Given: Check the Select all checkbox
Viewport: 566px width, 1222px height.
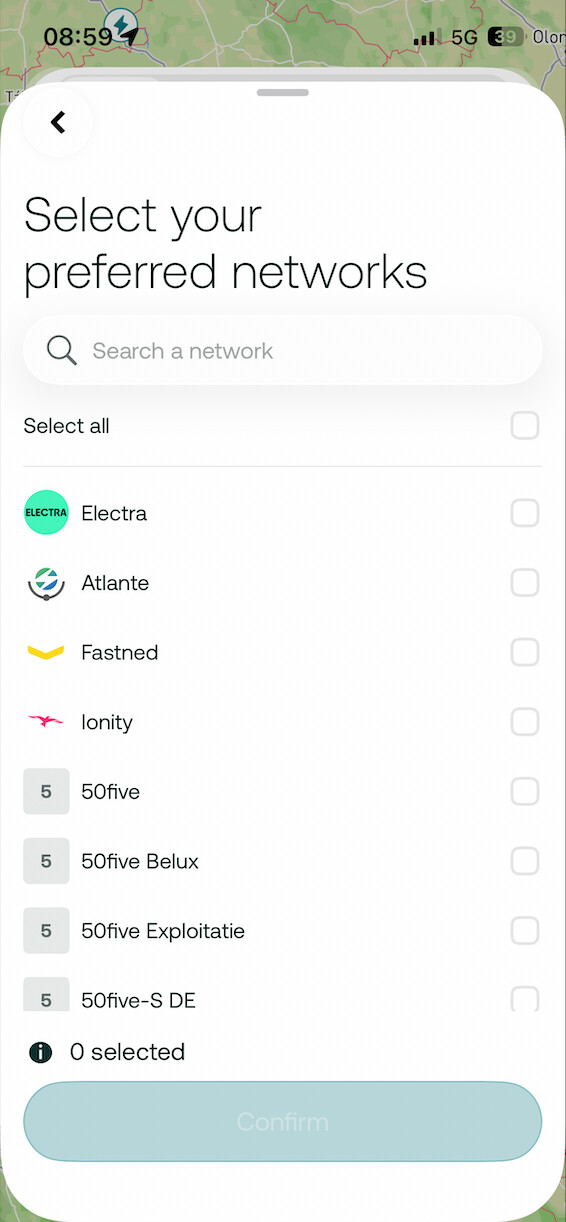Looking at the screenshot, I should pyautogui.click(x=525, y=426).
